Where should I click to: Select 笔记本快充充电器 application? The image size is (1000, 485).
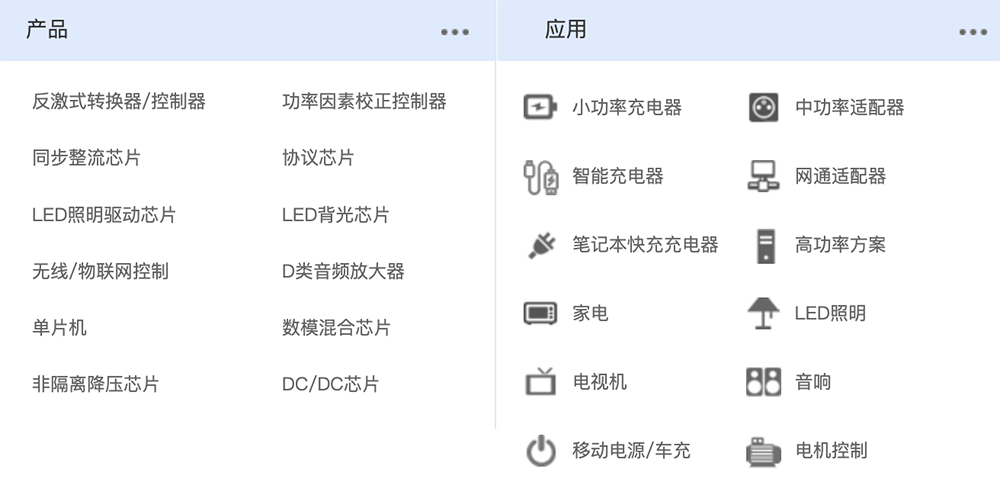[644, 245]
